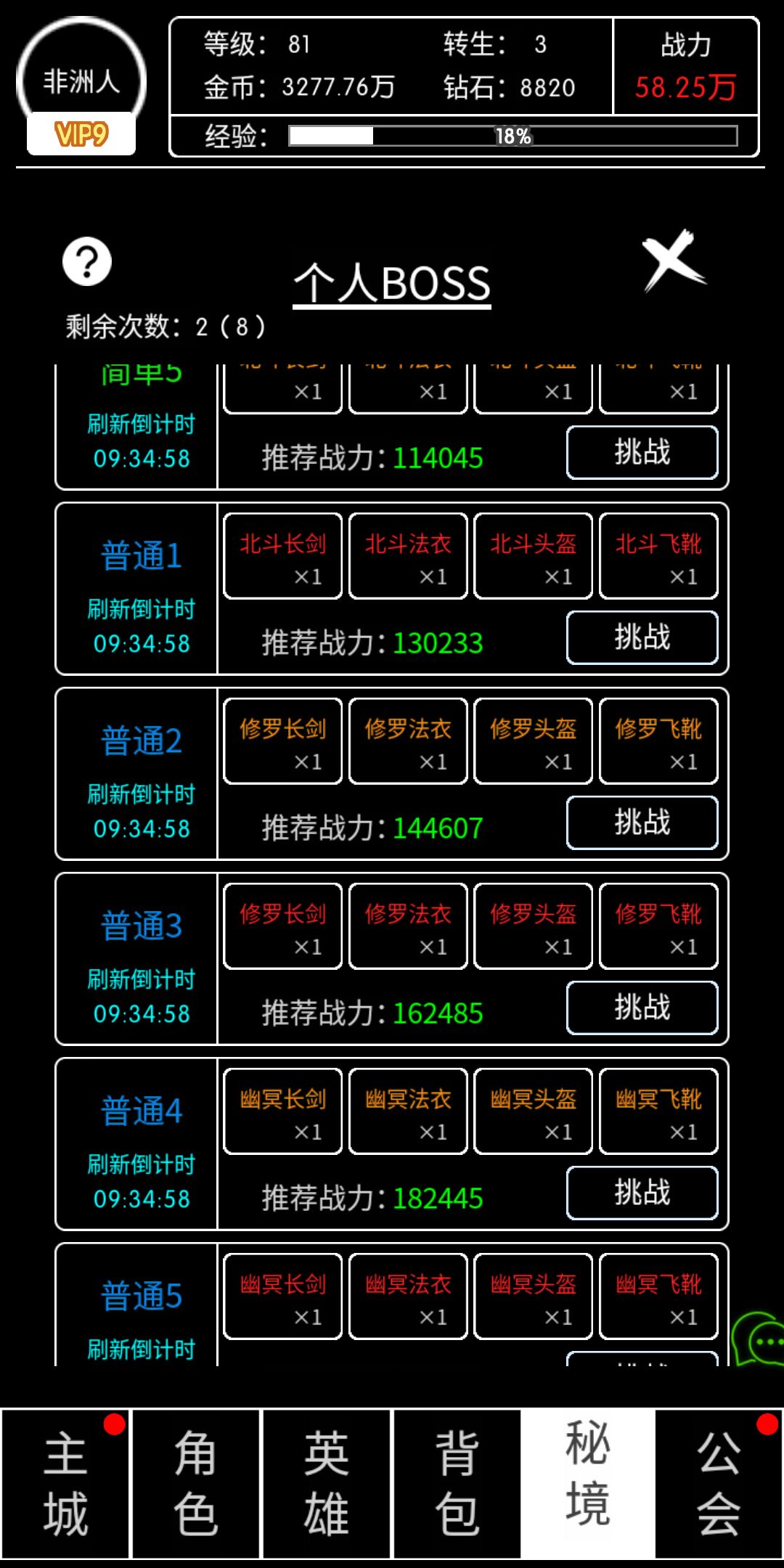View the 修罗飞靴 reward in 普通3
784x1568 pixels.
coord(659,926)
